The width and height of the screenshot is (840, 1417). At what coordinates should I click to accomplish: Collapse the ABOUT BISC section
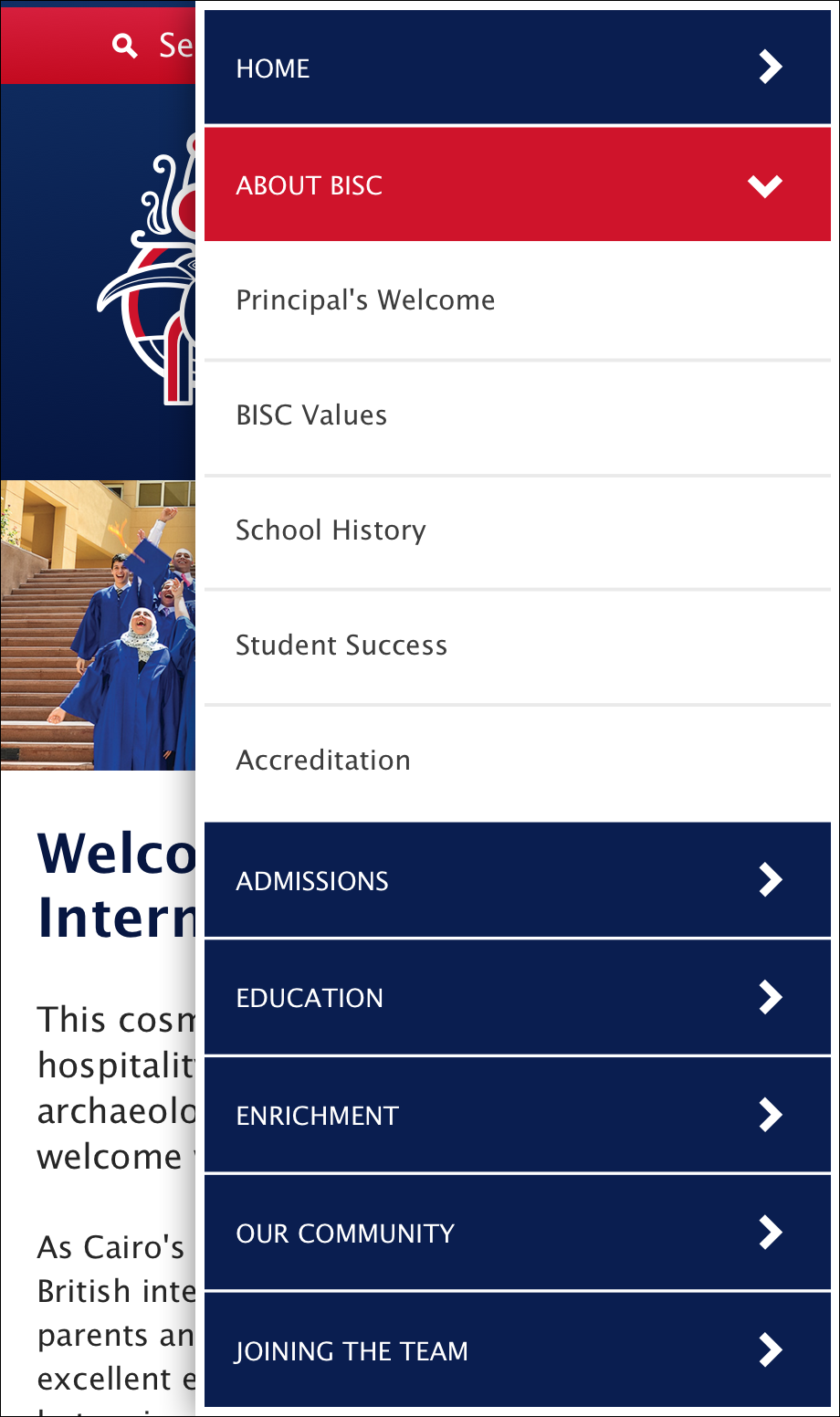pos(765,185)
